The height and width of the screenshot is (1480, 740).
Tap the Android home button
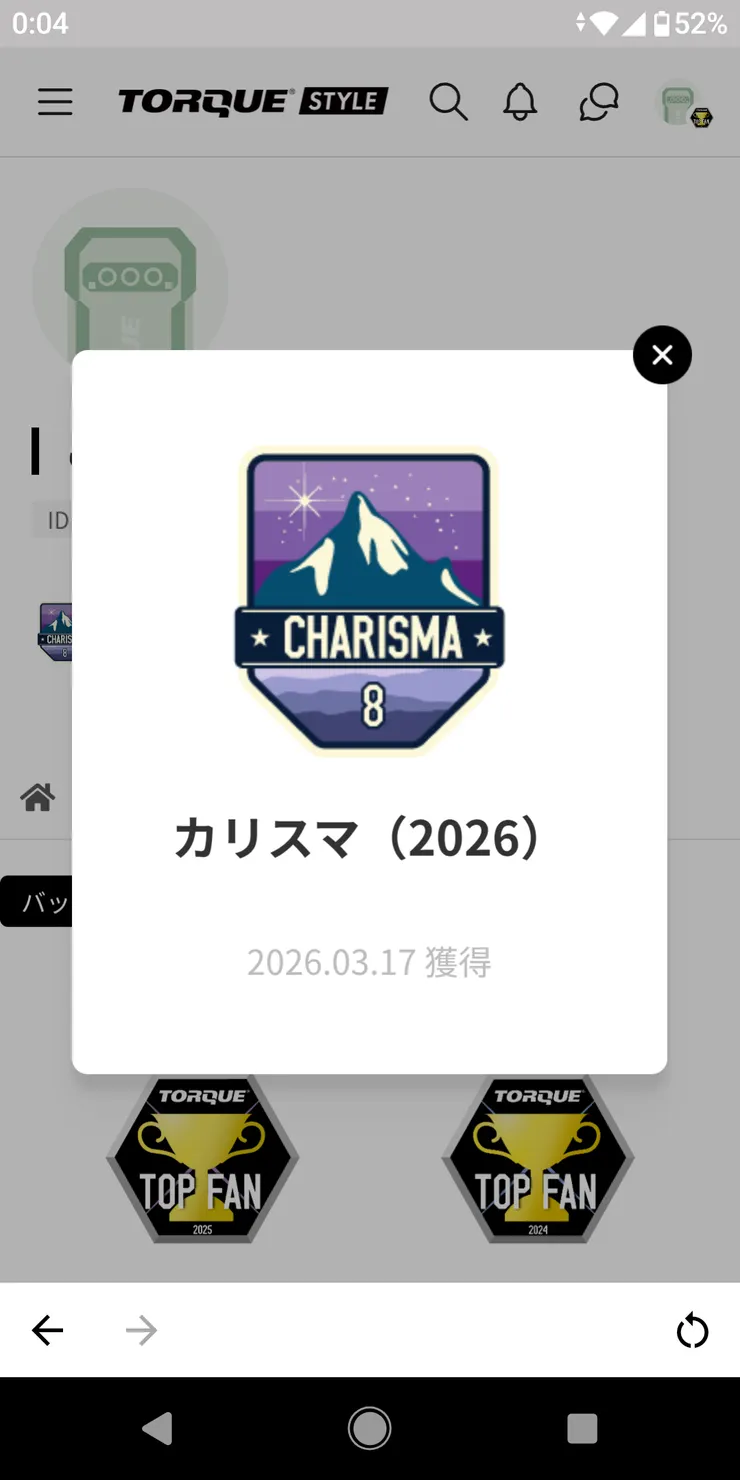click(x=369, y=1428)
